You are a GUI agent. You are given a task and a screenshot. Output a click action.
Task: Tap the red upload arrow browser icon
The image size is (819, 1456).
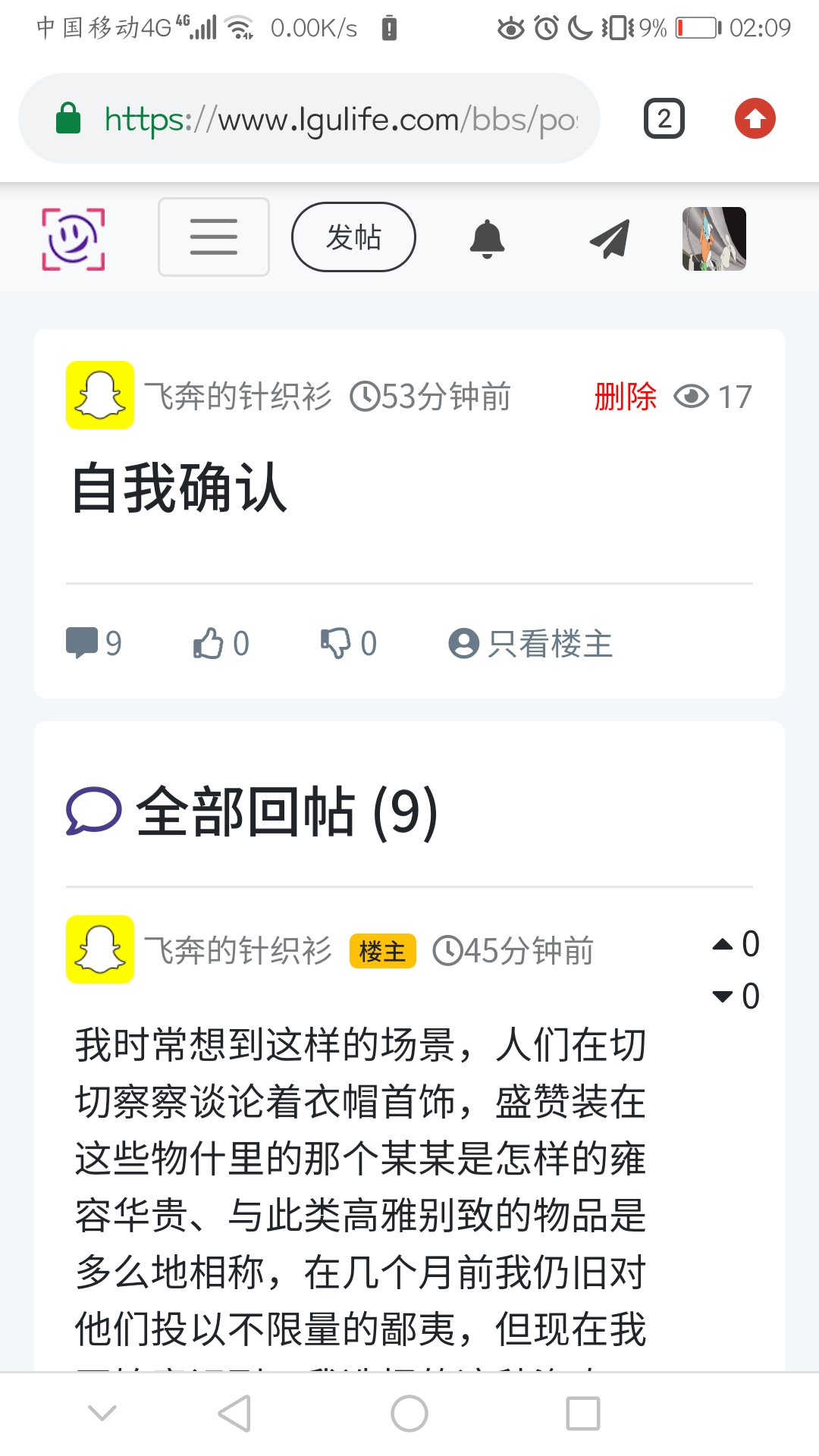(x=755, y=119)
